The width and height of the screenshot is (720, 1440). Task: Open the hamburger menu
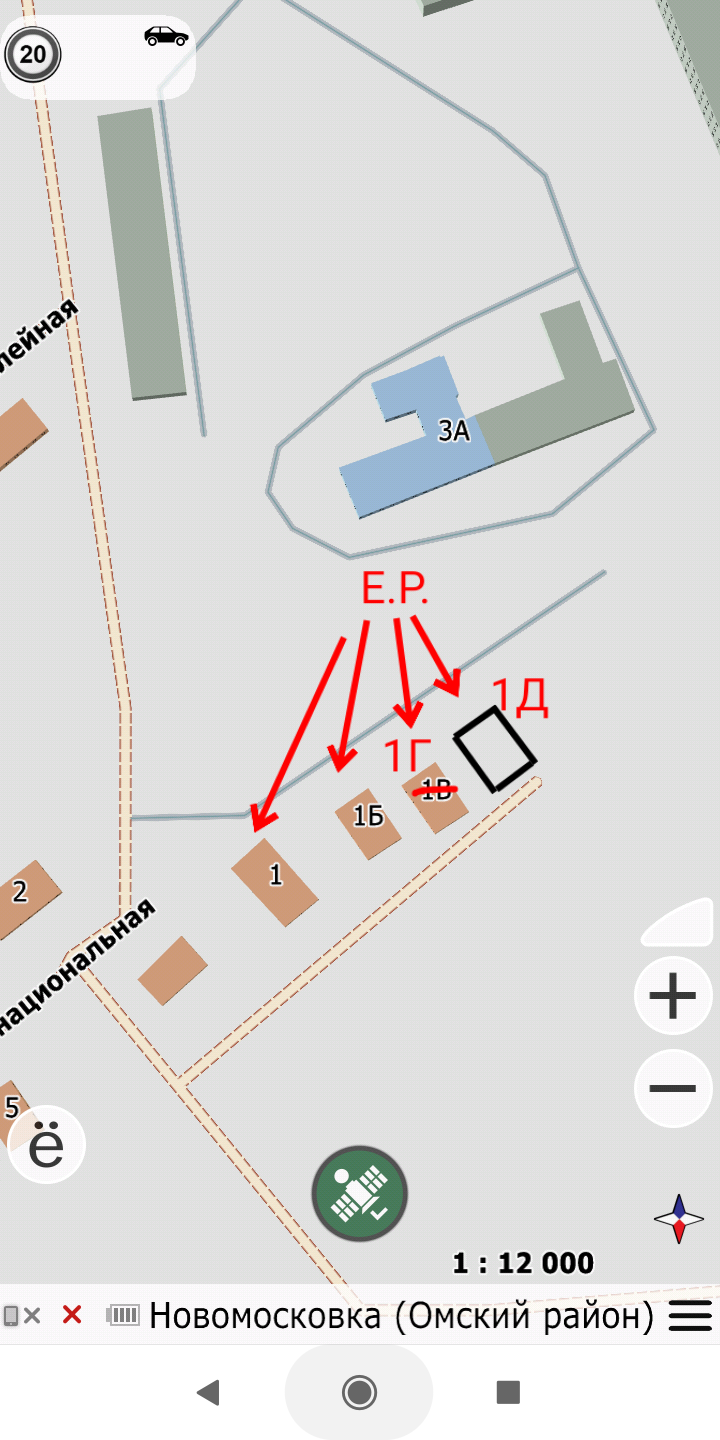coord(690,1316)
